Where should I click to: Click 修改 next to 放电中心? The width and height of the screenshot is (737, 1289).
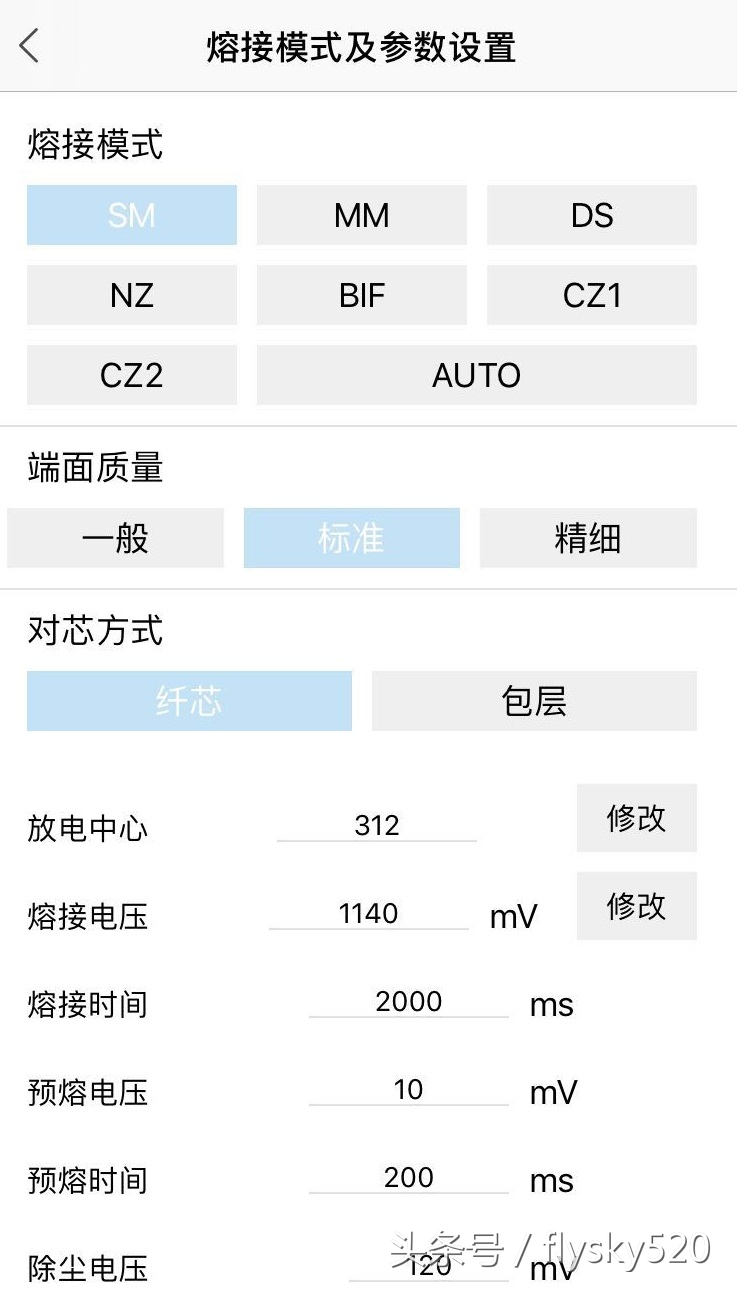pos(637,817)
